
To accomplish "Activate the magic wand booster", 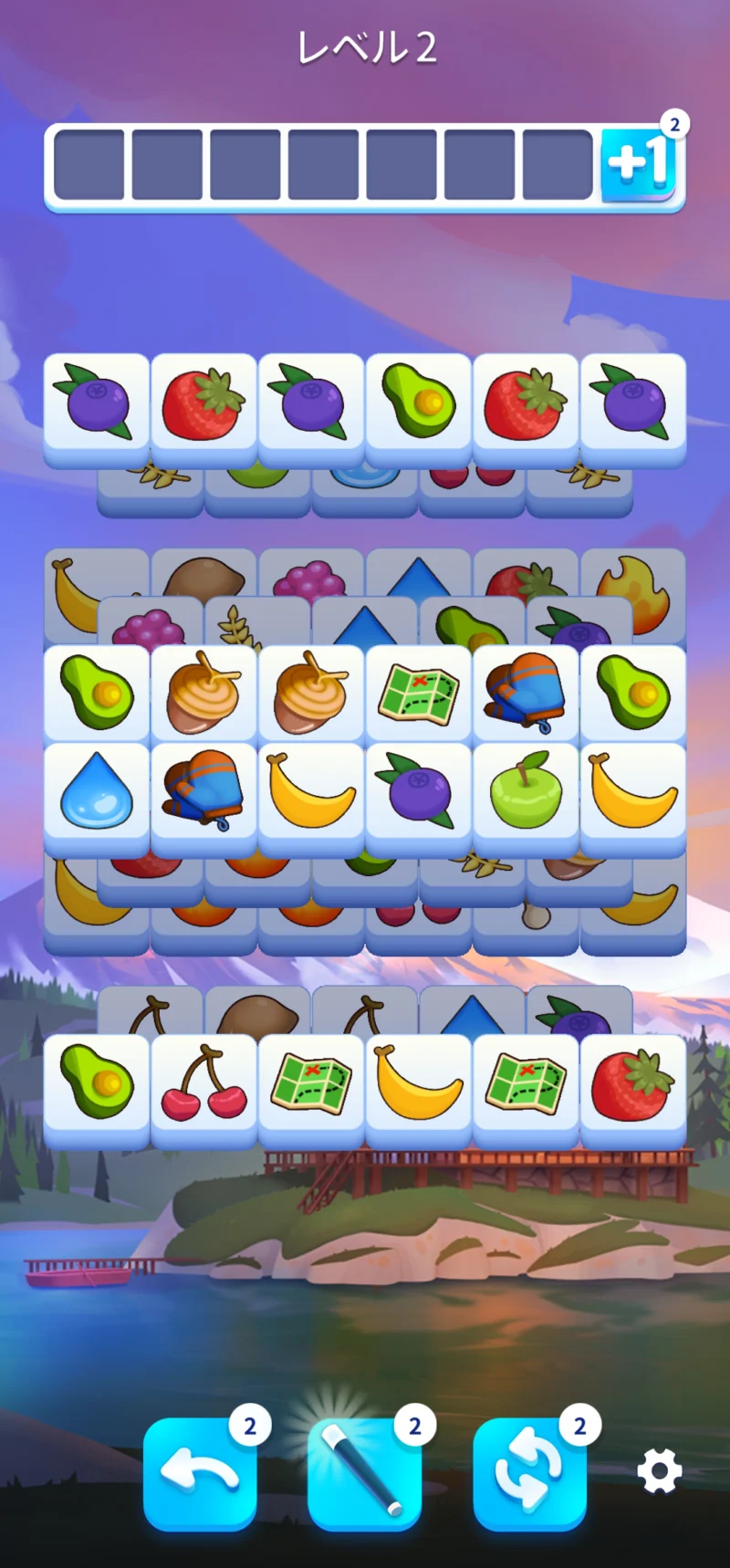I will (365, 1472).
